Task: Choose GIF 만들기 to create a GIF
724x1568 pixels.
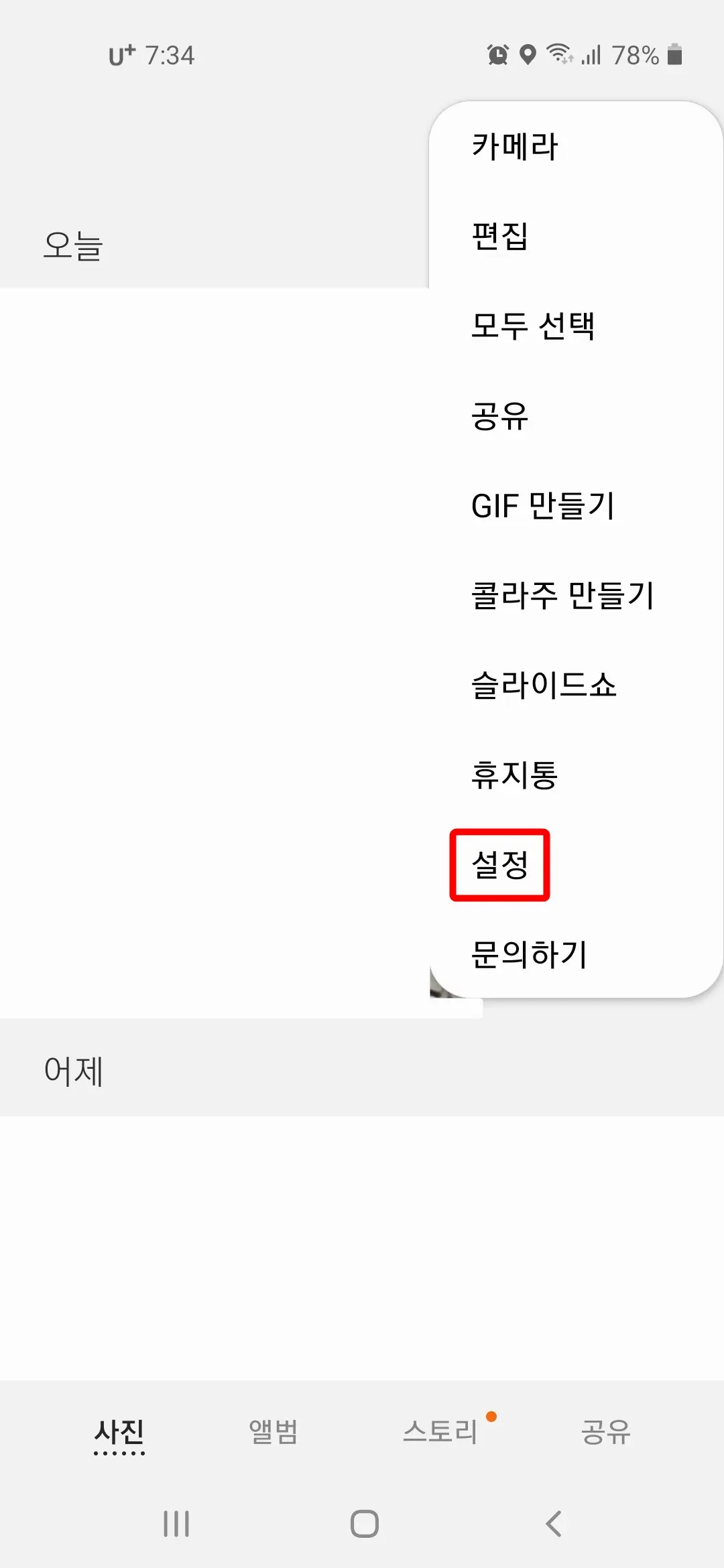Action: [x=544, y=507]
